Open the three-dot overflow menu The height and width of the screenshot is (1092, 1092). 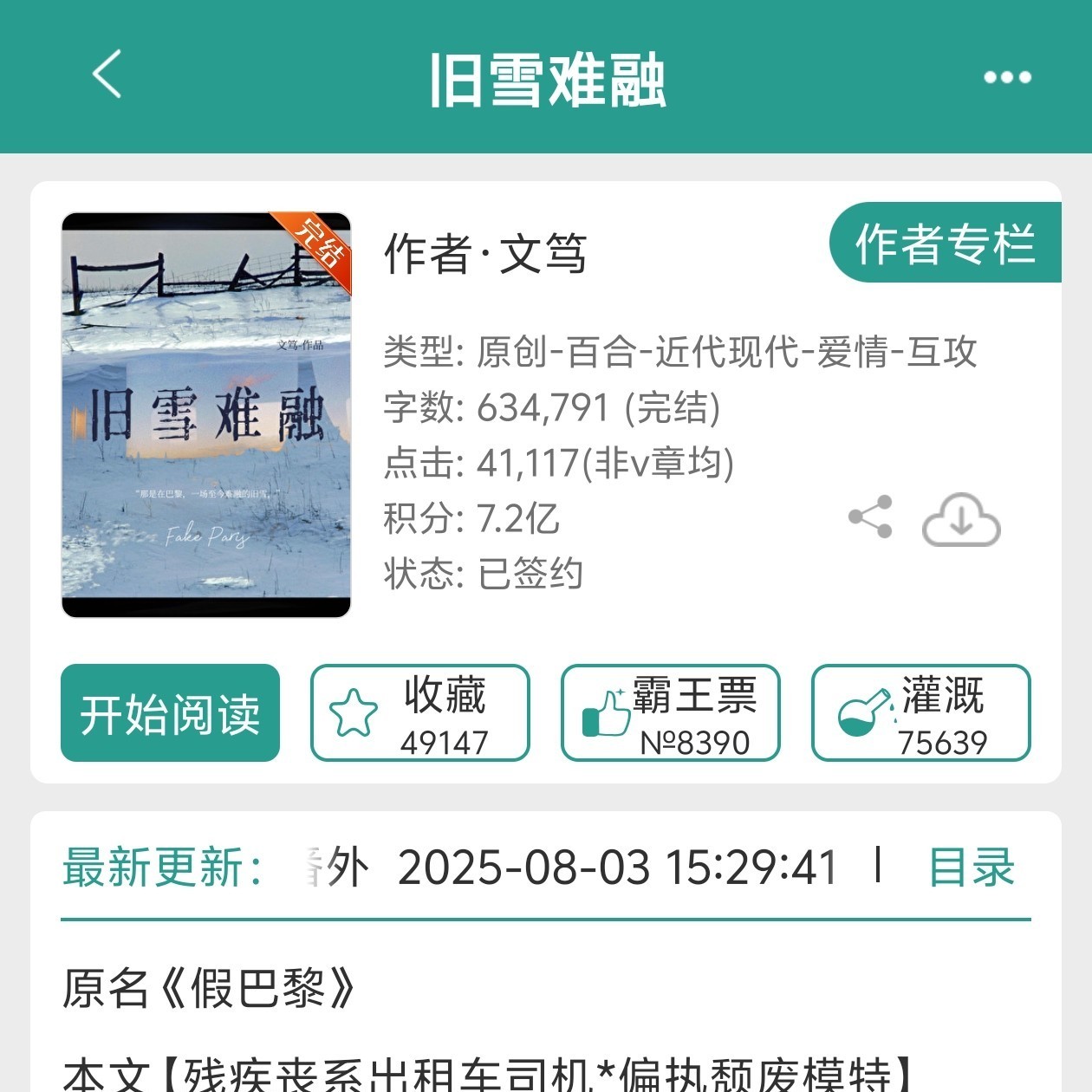[x=1007, y=77]
